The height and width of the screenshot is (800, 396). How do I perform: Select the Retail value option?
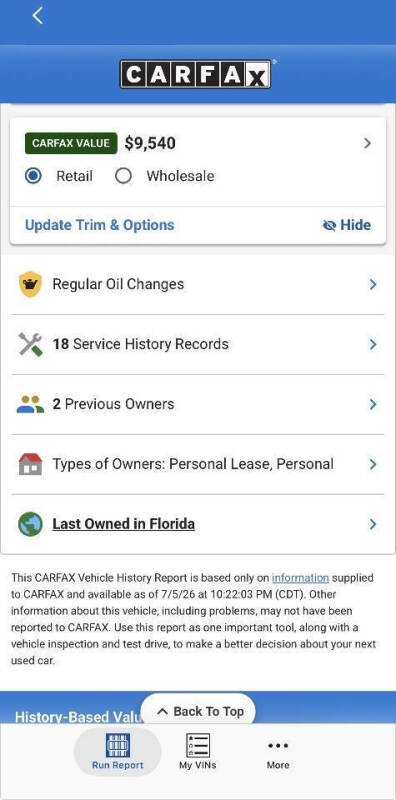[59, 177]
